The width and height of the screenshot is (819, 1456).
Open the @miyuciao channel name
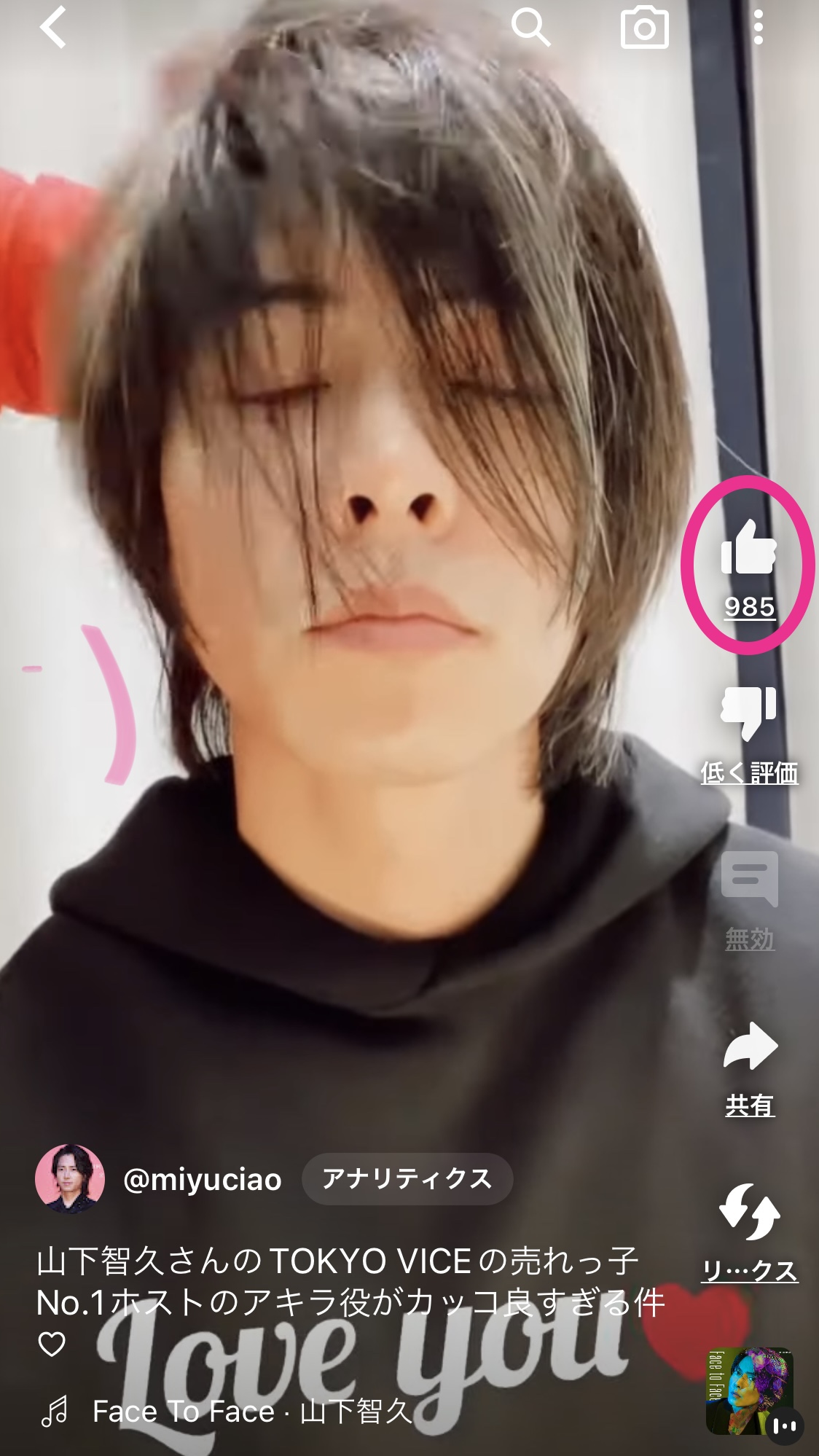203,1179
